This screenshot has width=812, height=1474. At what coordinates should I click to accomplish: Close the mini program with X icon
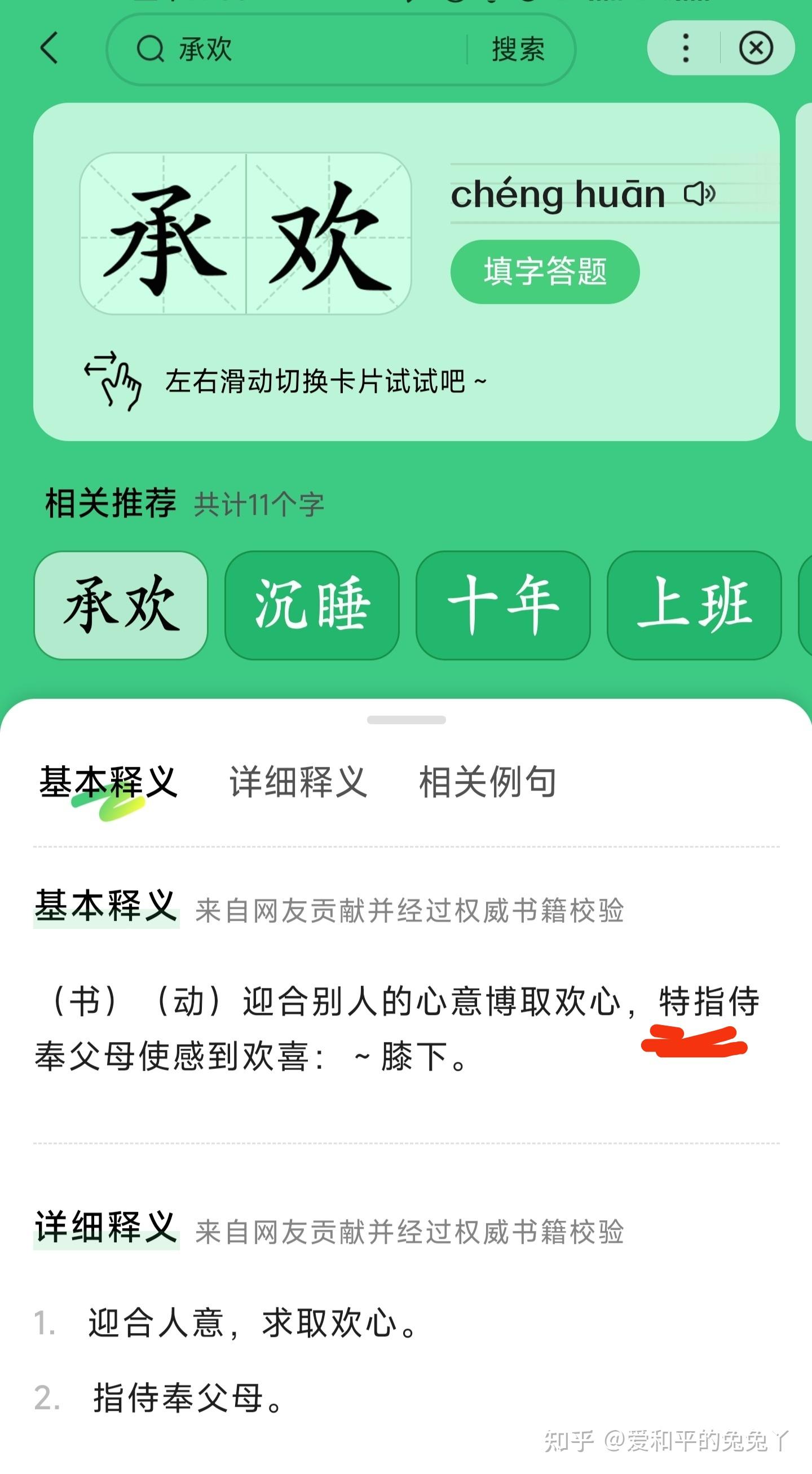(x=756, y=48)
